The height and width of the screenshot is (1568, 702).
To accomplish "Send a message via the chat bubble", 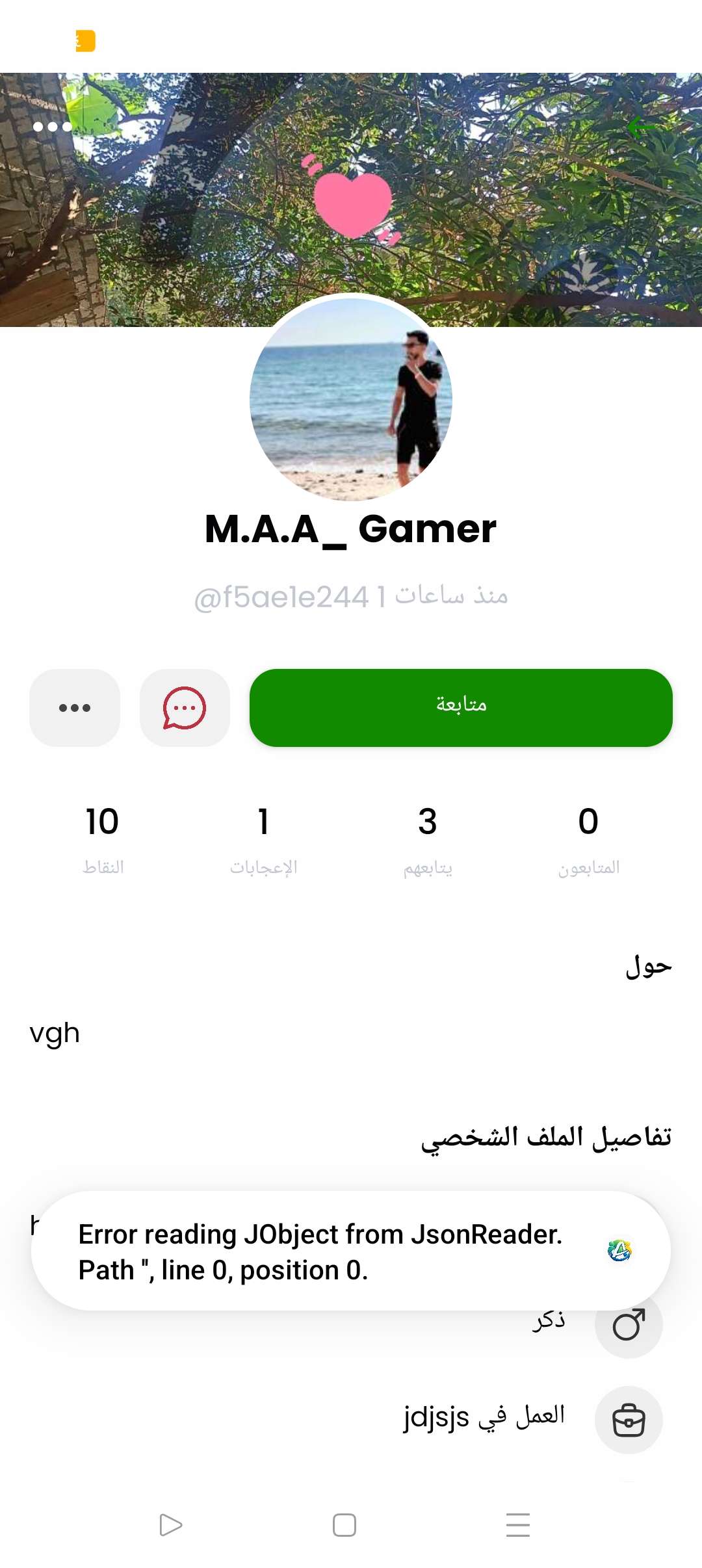I will pos(185,707).
